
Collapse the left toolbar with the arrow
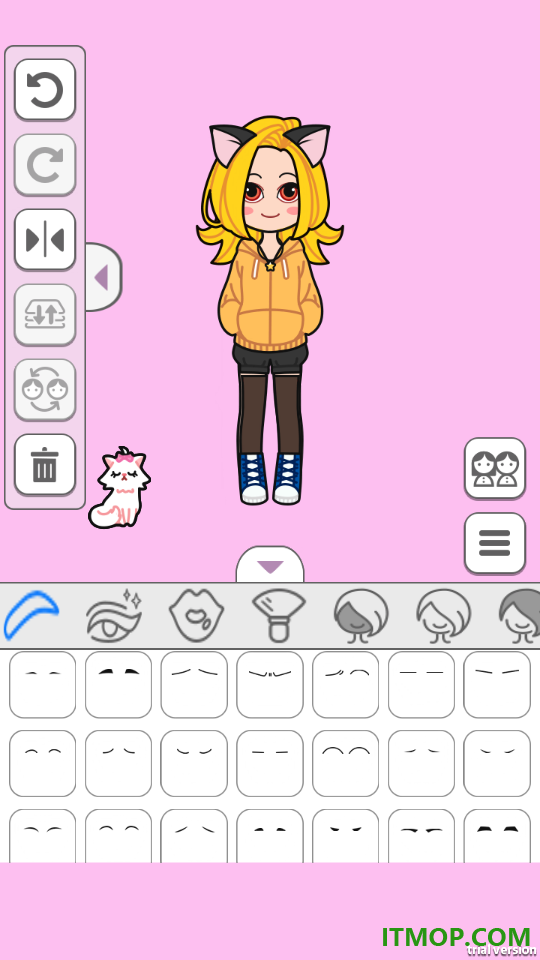(103, 277)
